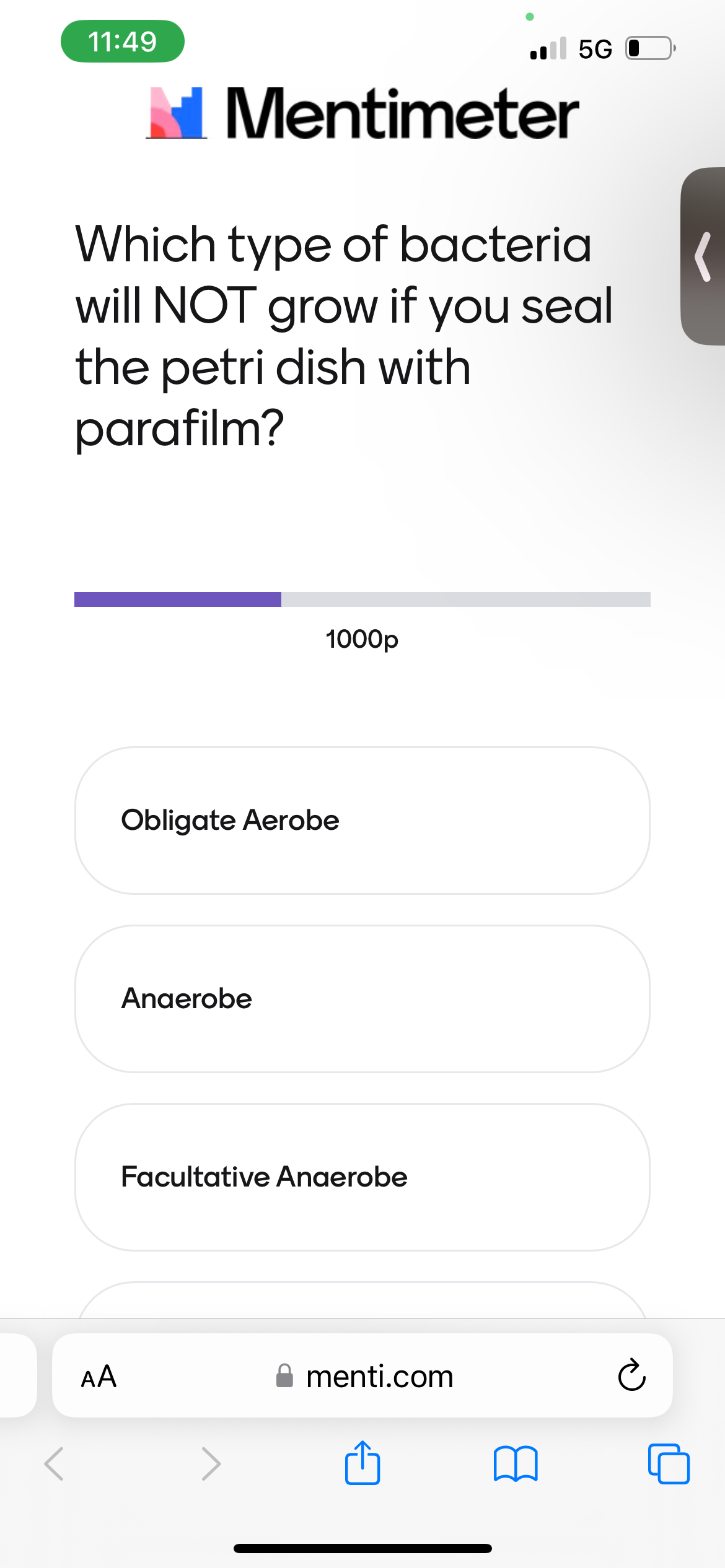The width and height of the screenshot is (725, 1568).
Task: Tap the question timer progress bar
Action: click(x=362, y=599)
